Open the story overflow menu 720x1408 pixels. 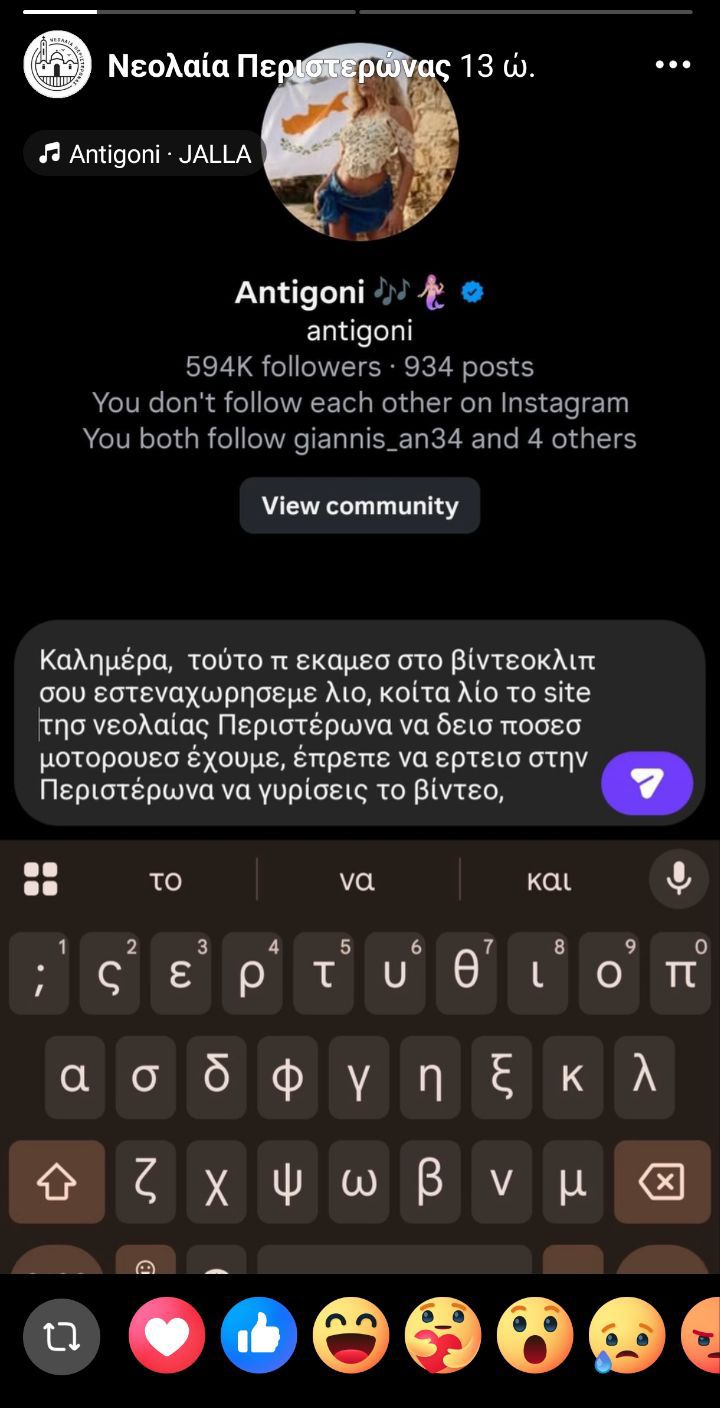click(x=672, y=65)
